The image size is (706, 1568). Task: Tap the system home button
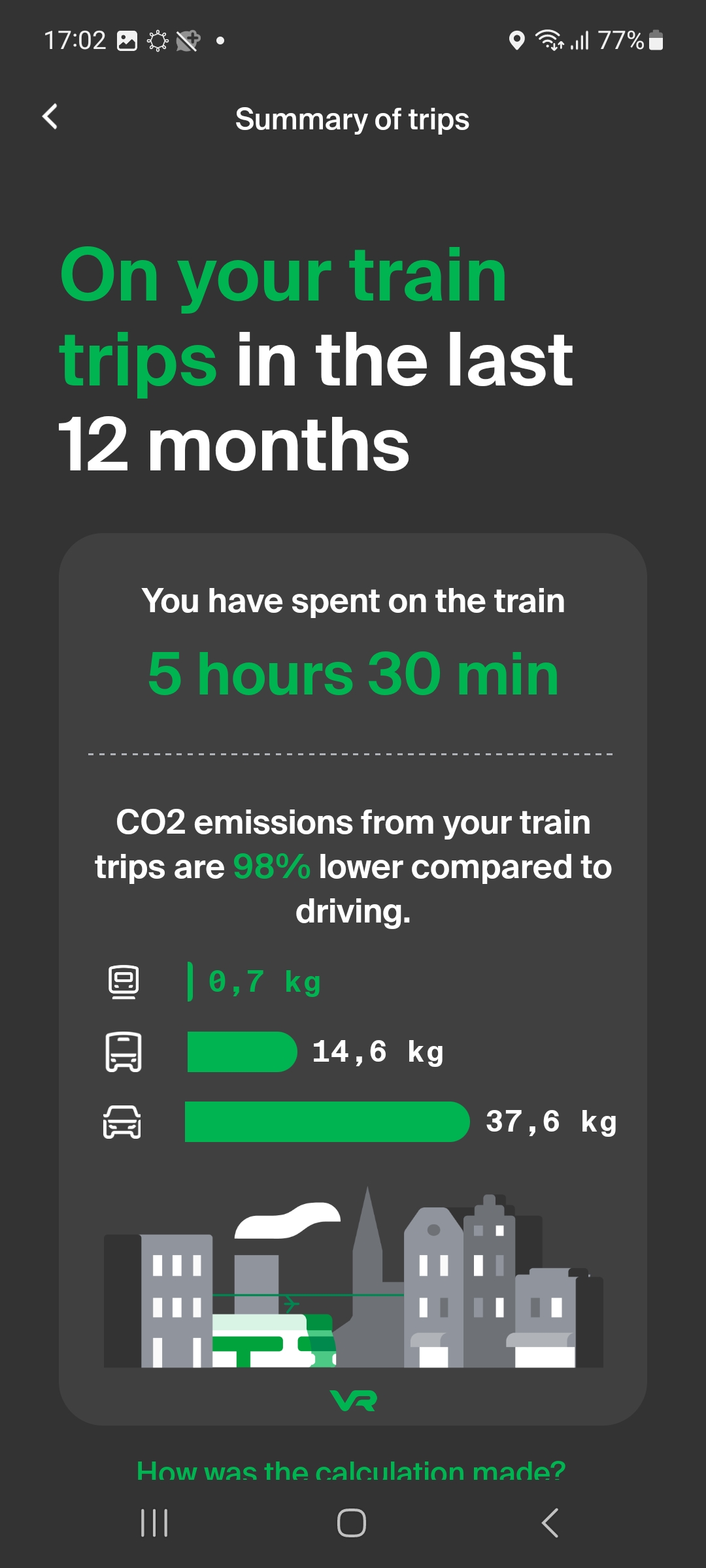(x=352, y=1523)
